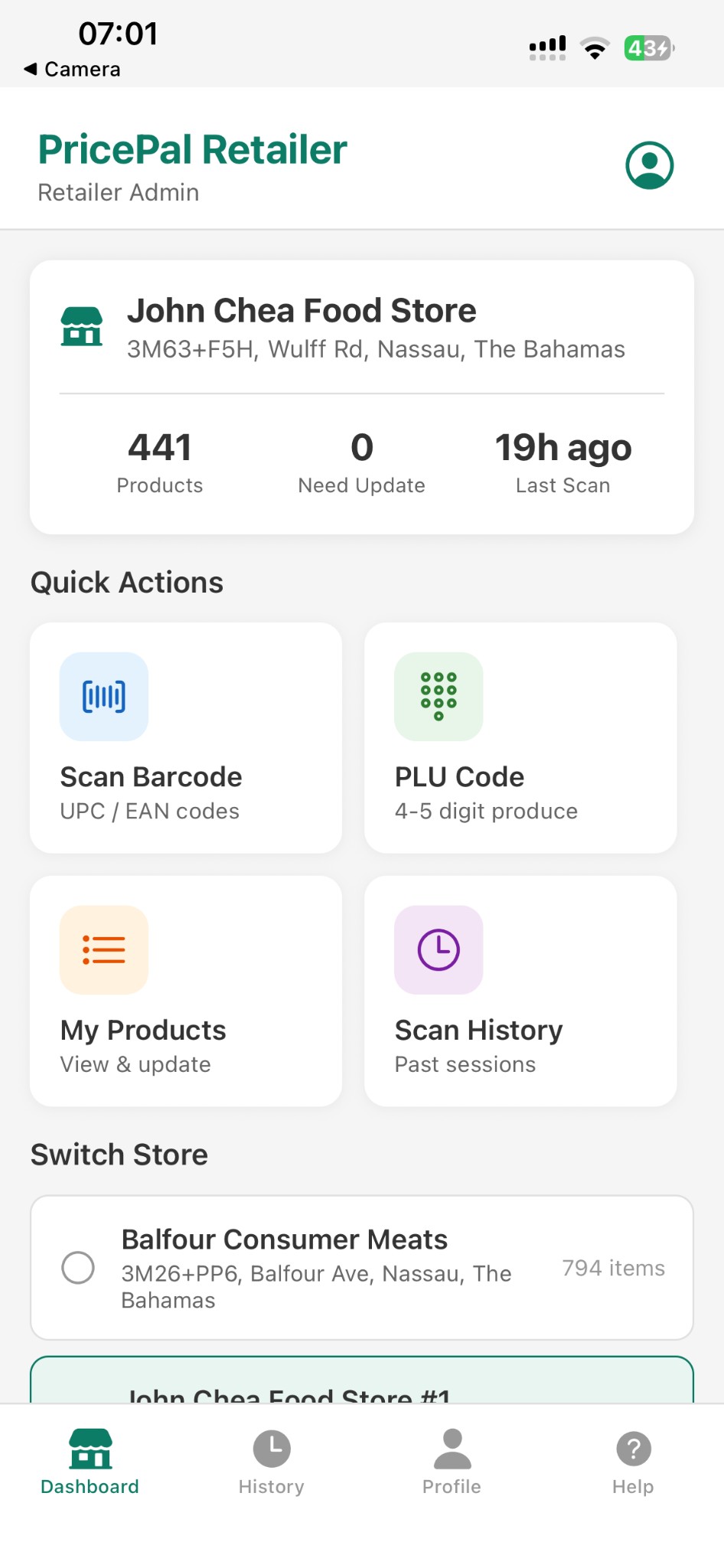Open the profile avatar icon in header
724x1568 pixels.
[647, 165]
